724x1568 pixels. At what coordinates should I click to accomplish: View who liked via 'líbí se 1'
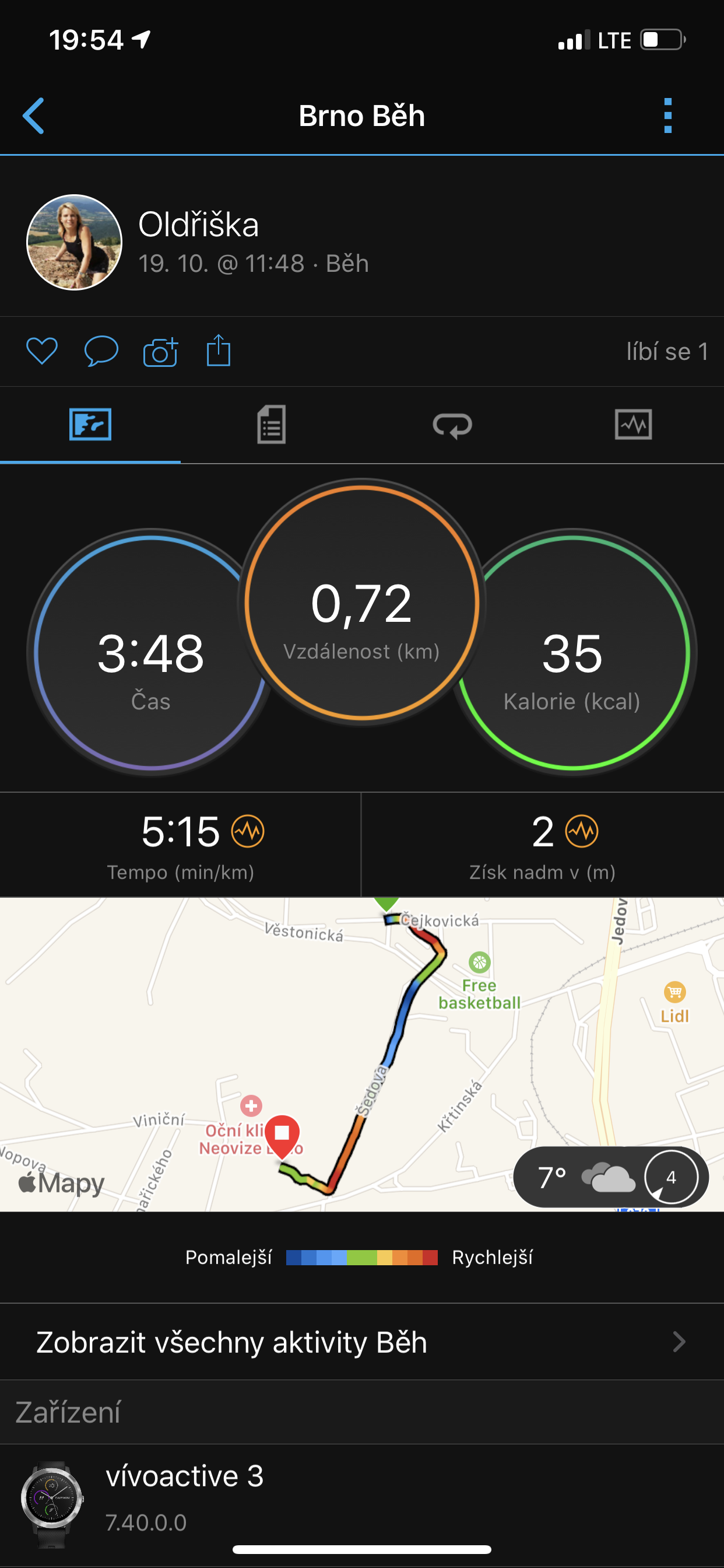(667, 351)
